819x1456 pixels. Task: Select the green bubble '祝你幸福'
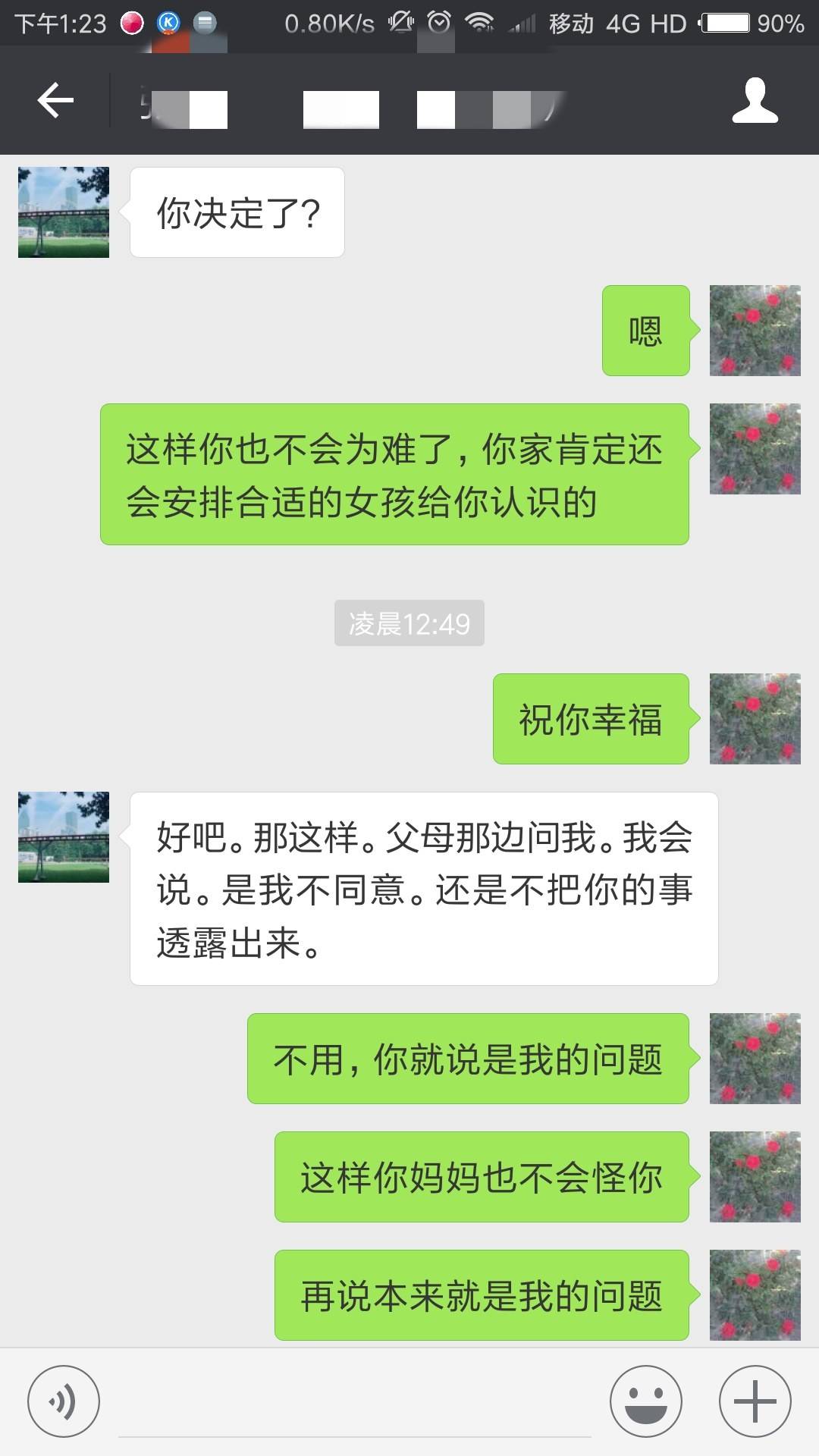pos(591,719)
